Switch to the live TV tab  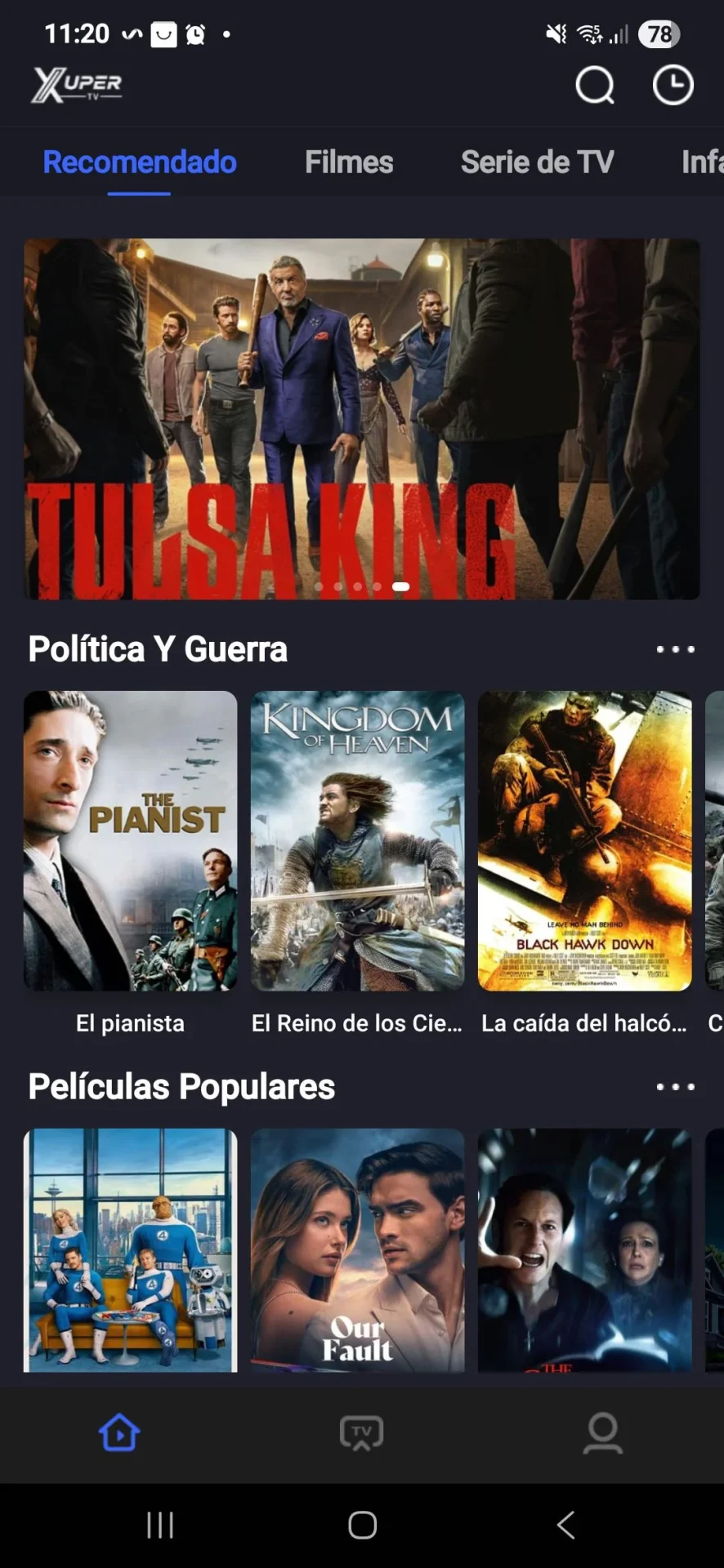click(361, 1433)
